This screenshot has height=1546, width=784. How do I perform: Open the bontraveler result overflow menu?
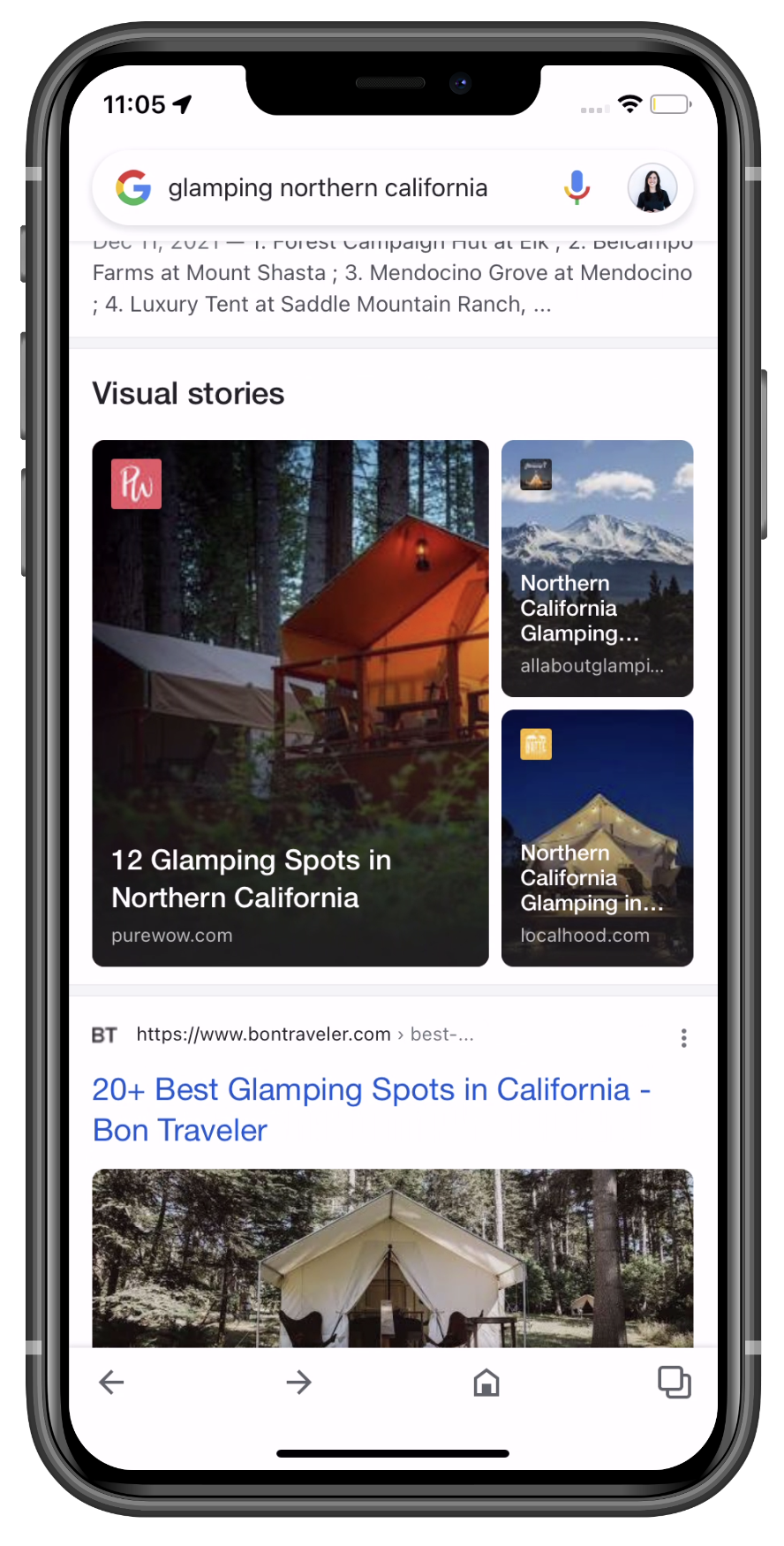pos(683,1038)
